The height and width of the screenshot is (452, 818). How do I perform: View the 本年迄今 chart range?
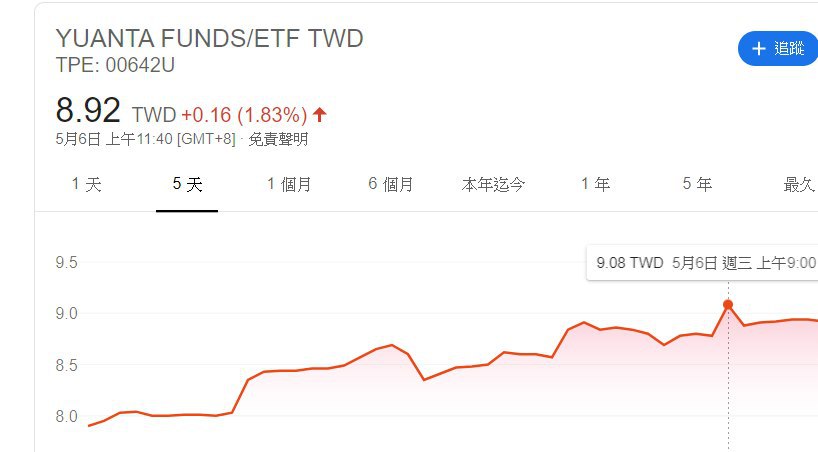point(493,185)
